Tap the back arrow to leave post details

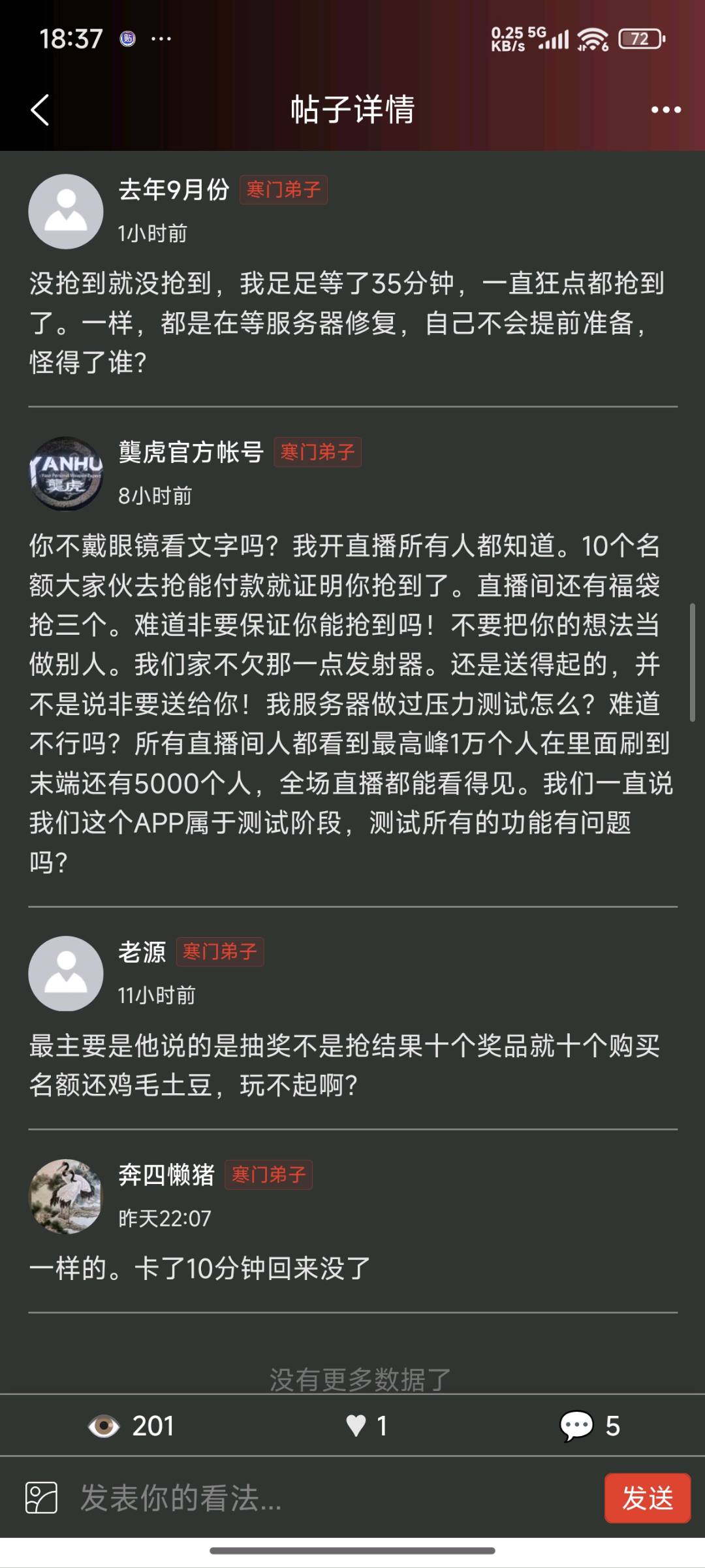39,110
